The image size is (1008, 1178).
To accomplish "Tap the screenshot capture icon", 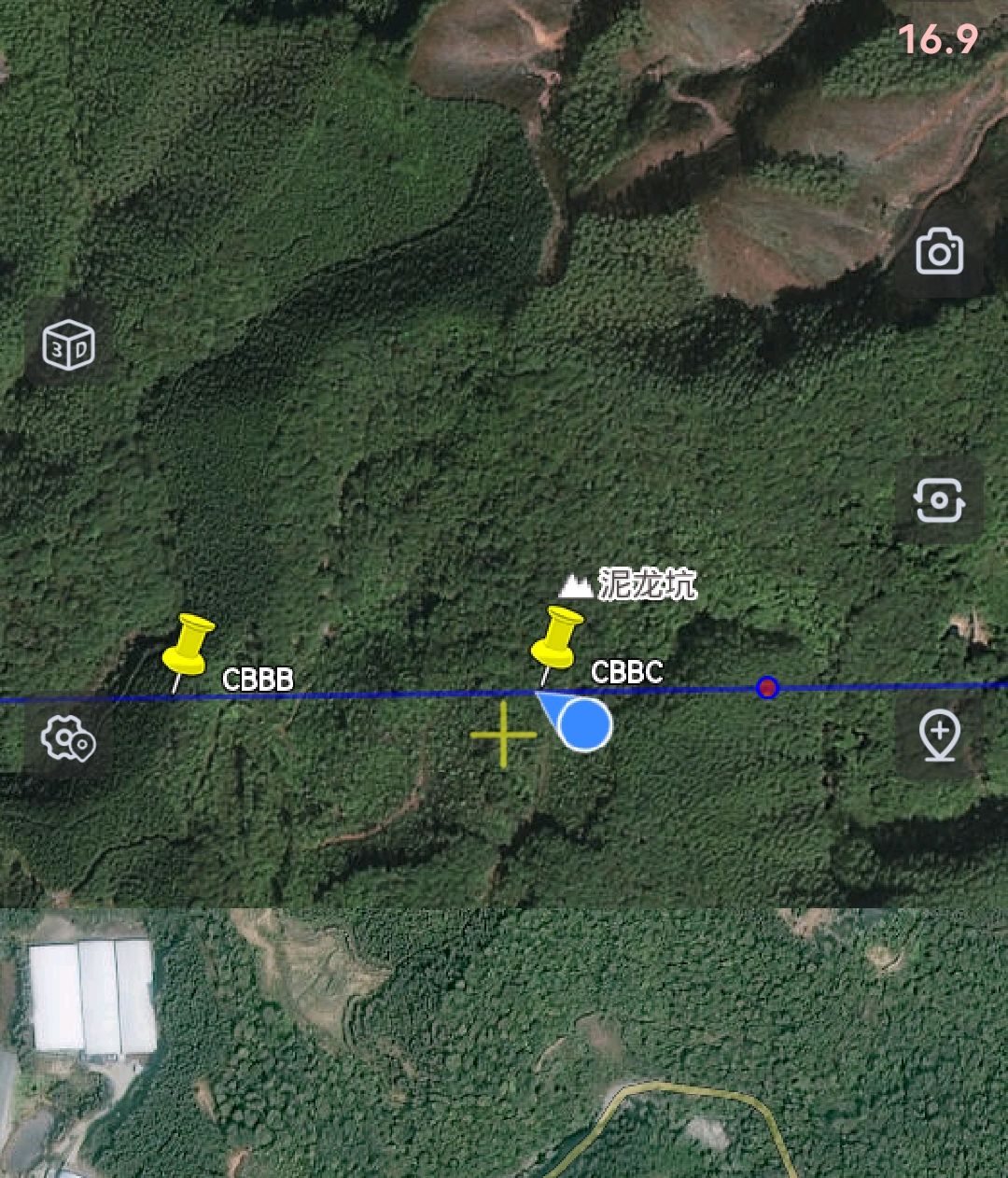I will click(x=939, y=501).
